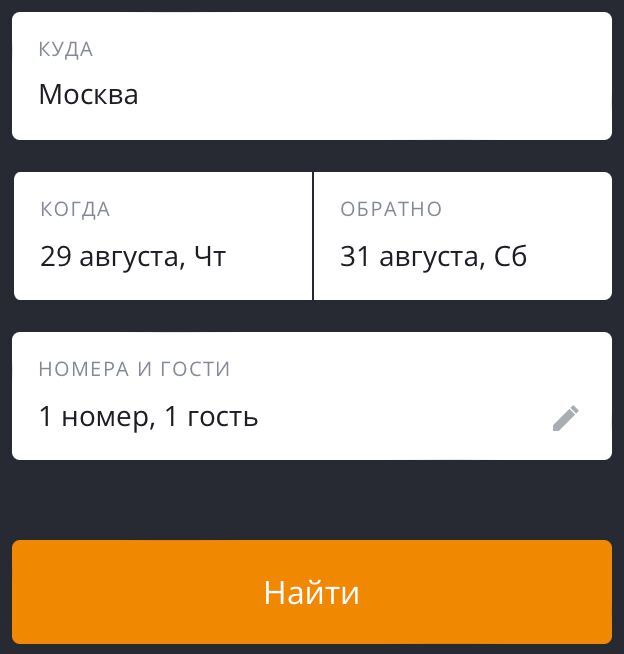This screenshot has width=624, height=654.
Task: Open the Когда check-in date picker
Action: click(x=163, y=236)
